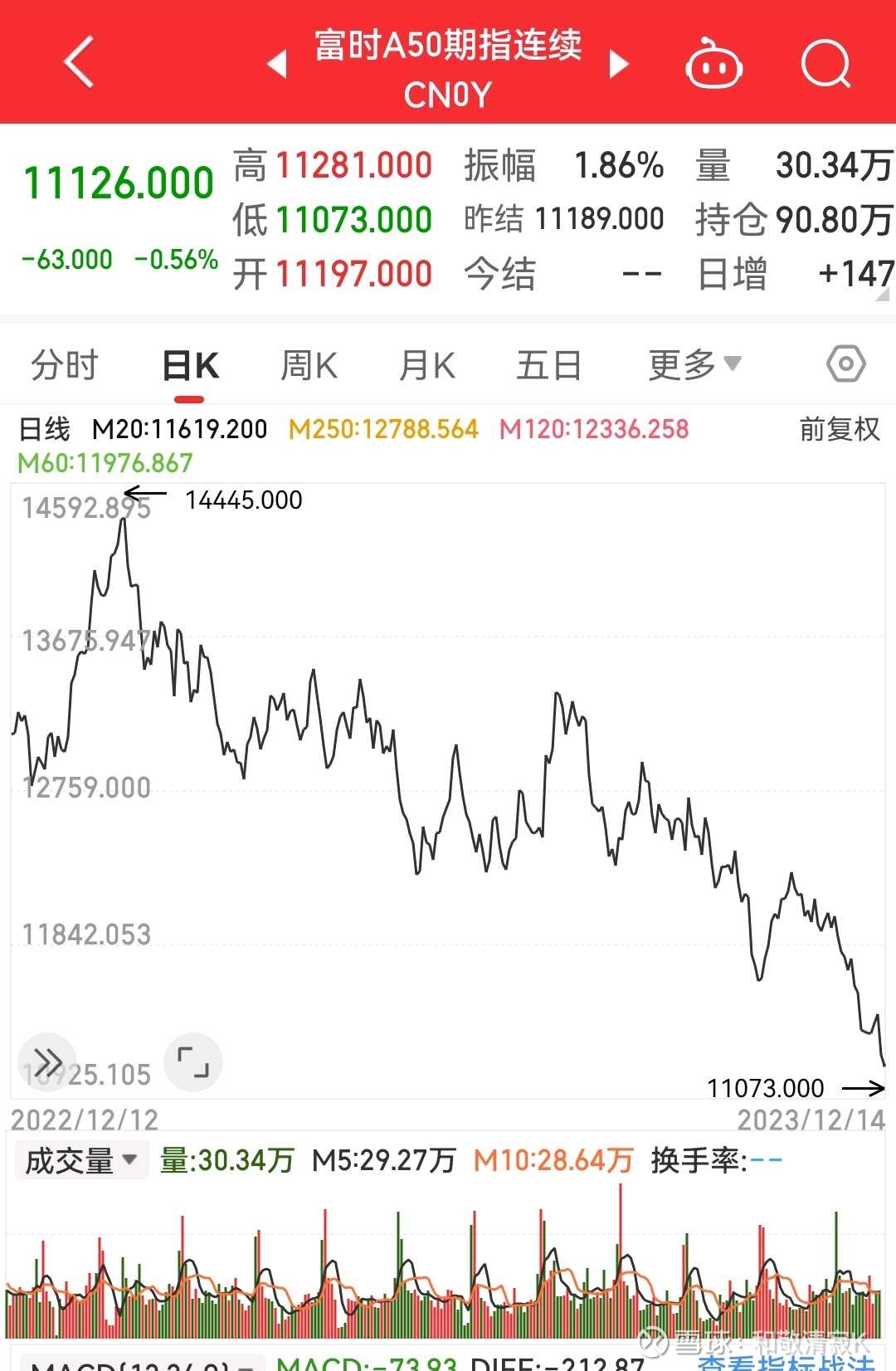This screenshot has width=896, height=1371.
Task: Expand chart fullscreen with corner-brackets icon
Action: tap(193, 1061)
